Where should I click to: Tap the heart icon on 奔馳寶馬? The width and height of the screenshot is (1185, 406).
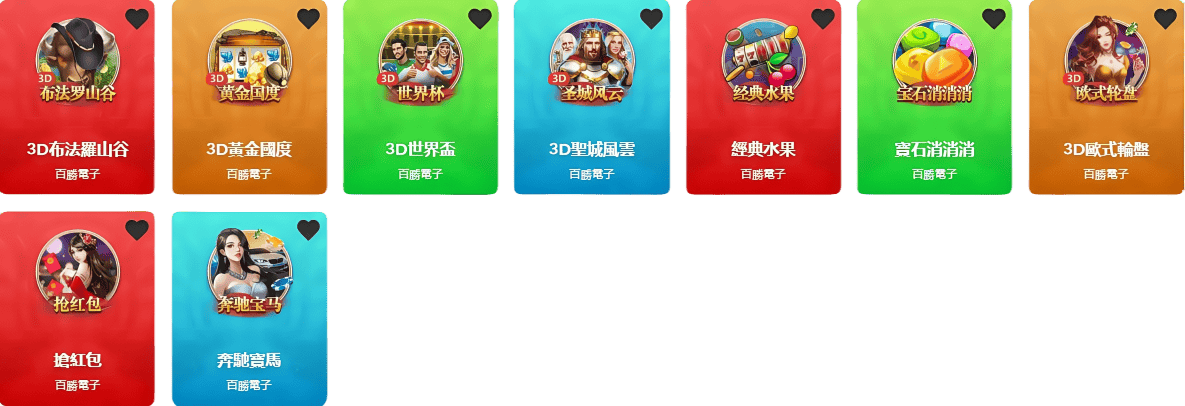(x=309, y=230)
